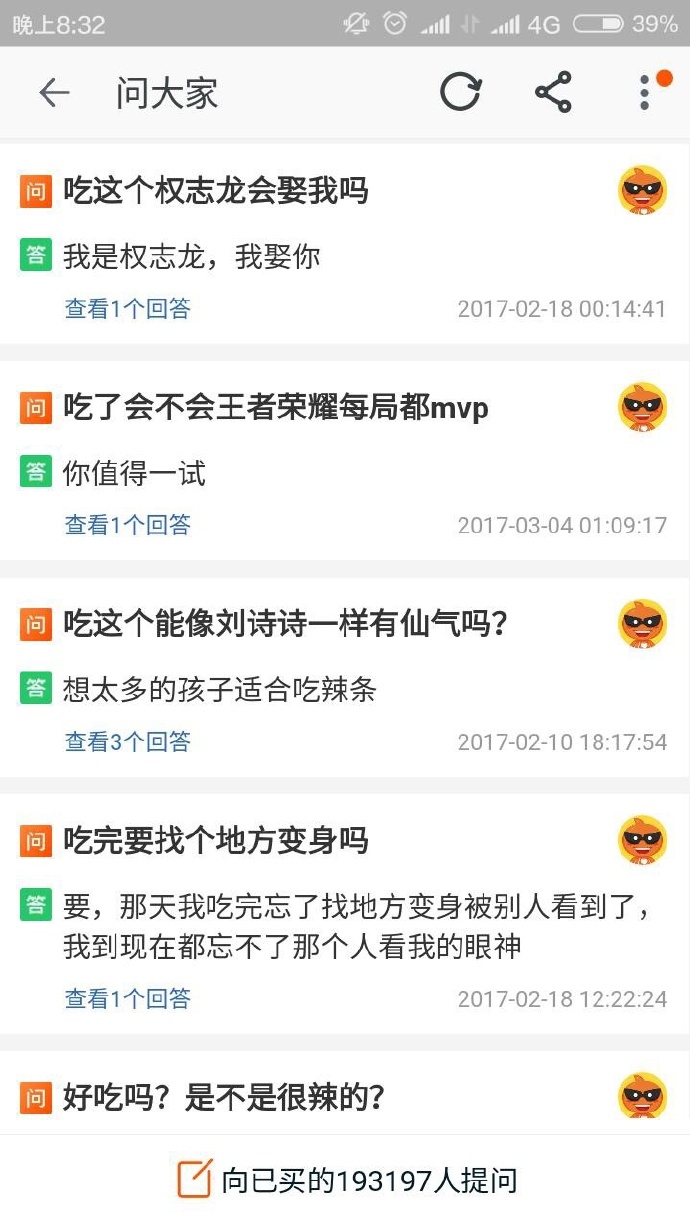Open question about 王者荣耀 mvp

(x=276, y=407)
